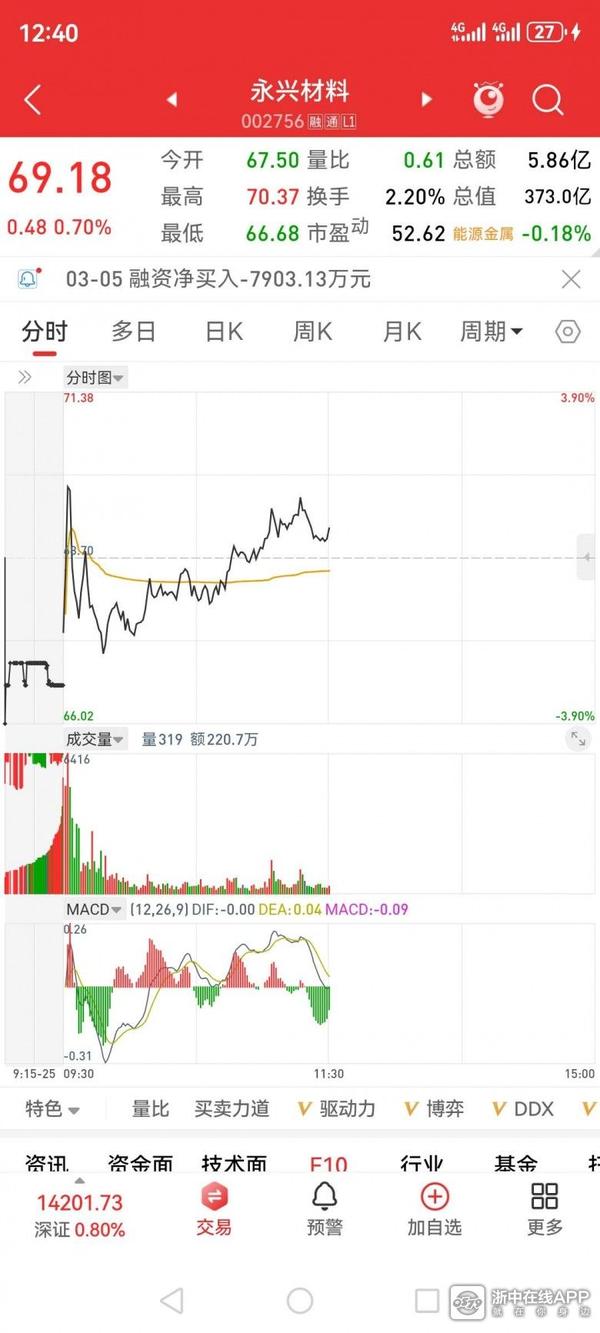Image resolution: width=600 pixels, height=1333 pixels.
Task: Switch to the 月K chart tab
Action: (402, 332)
